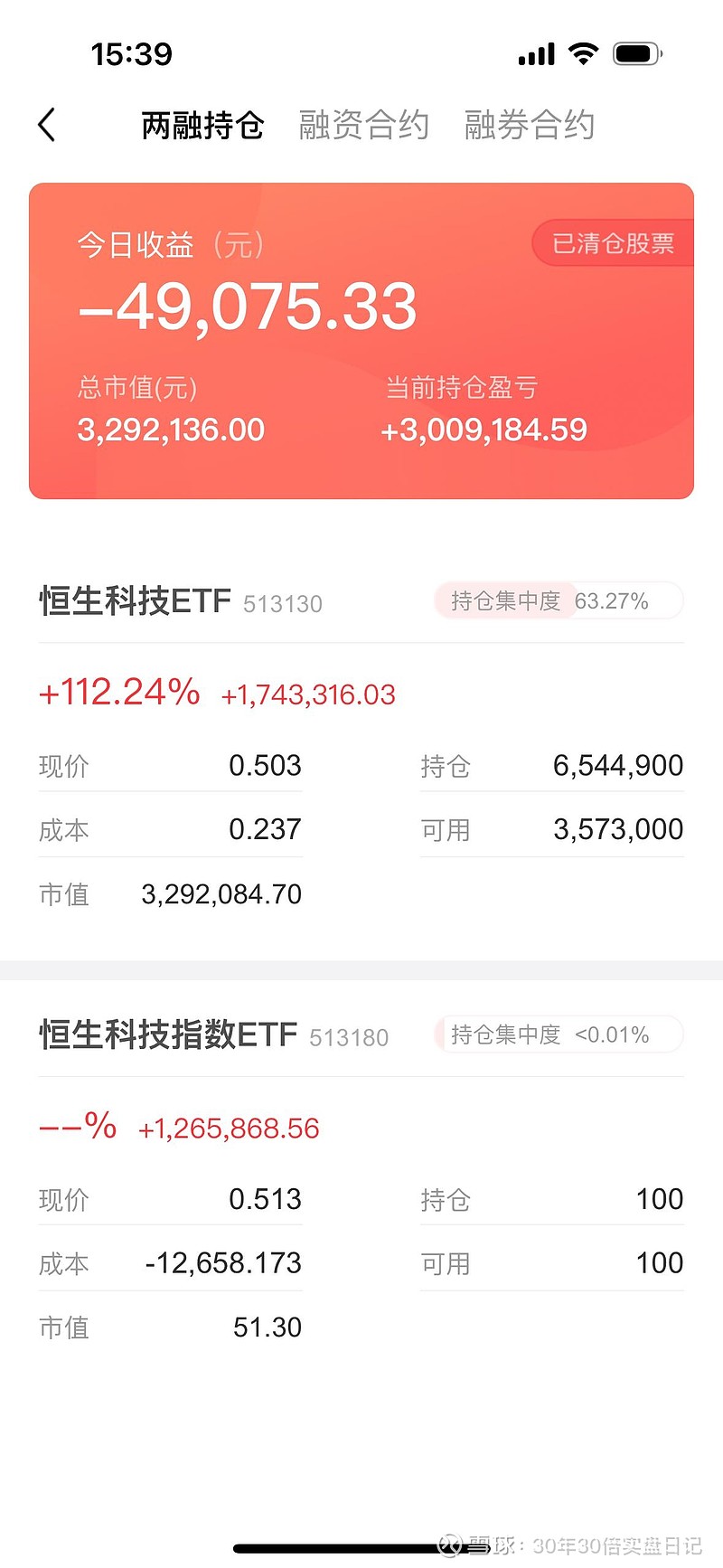
Task: Tap the +112.24% gain percentage
Action: pos(117,693)
